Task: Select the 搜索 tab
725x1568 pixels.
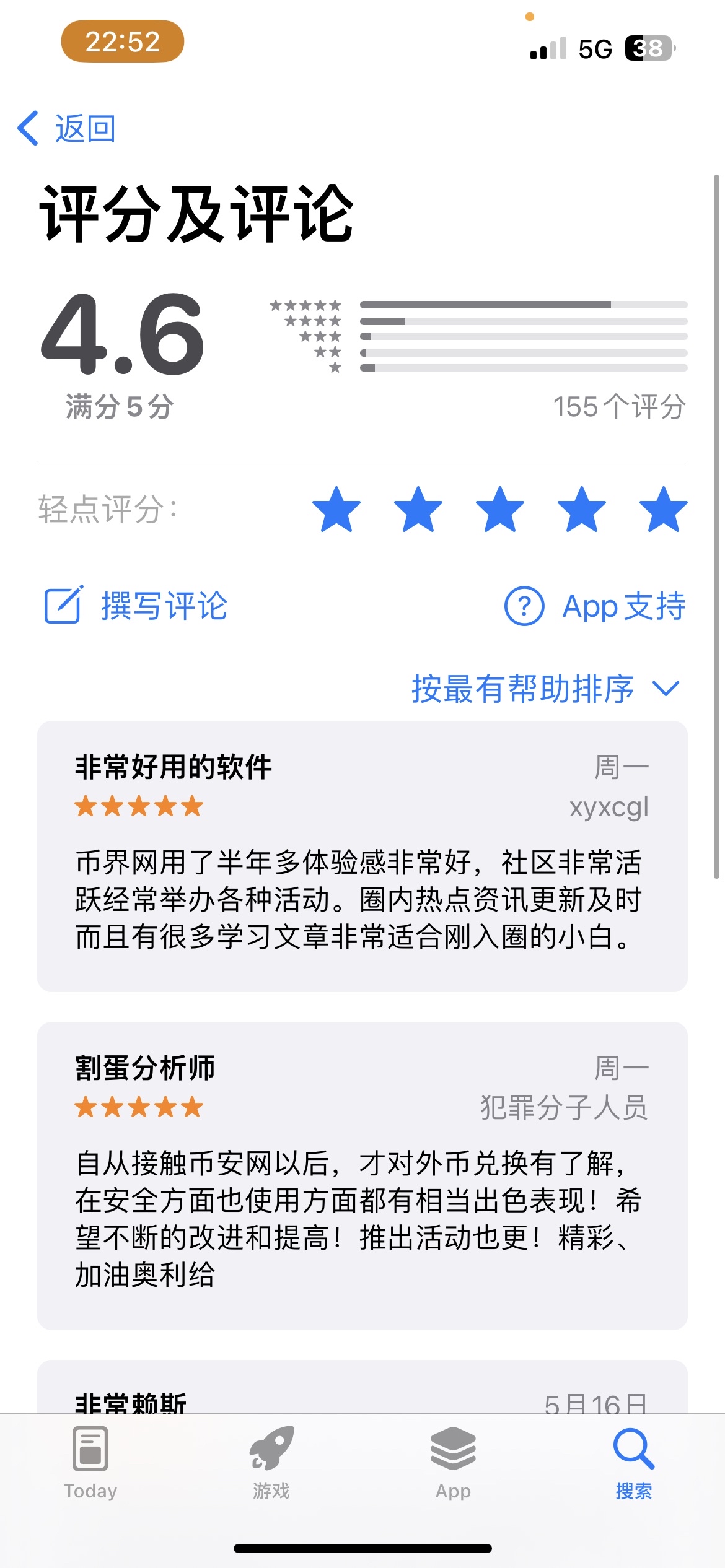Action: pos(633,1461)
